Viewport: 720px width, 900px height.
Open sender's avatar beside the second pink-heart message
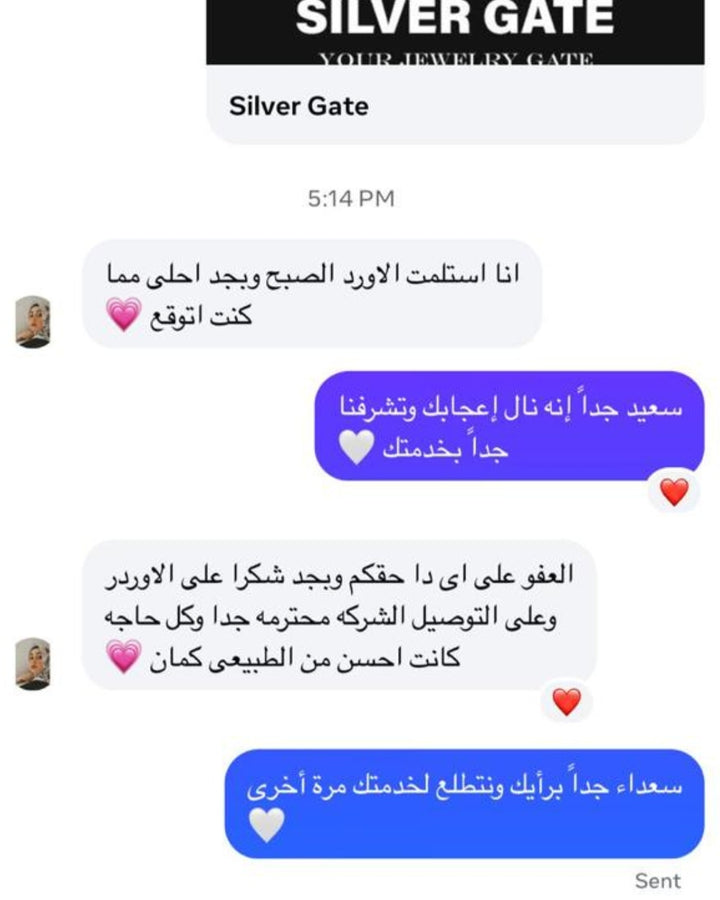click(x=34, y=662)
